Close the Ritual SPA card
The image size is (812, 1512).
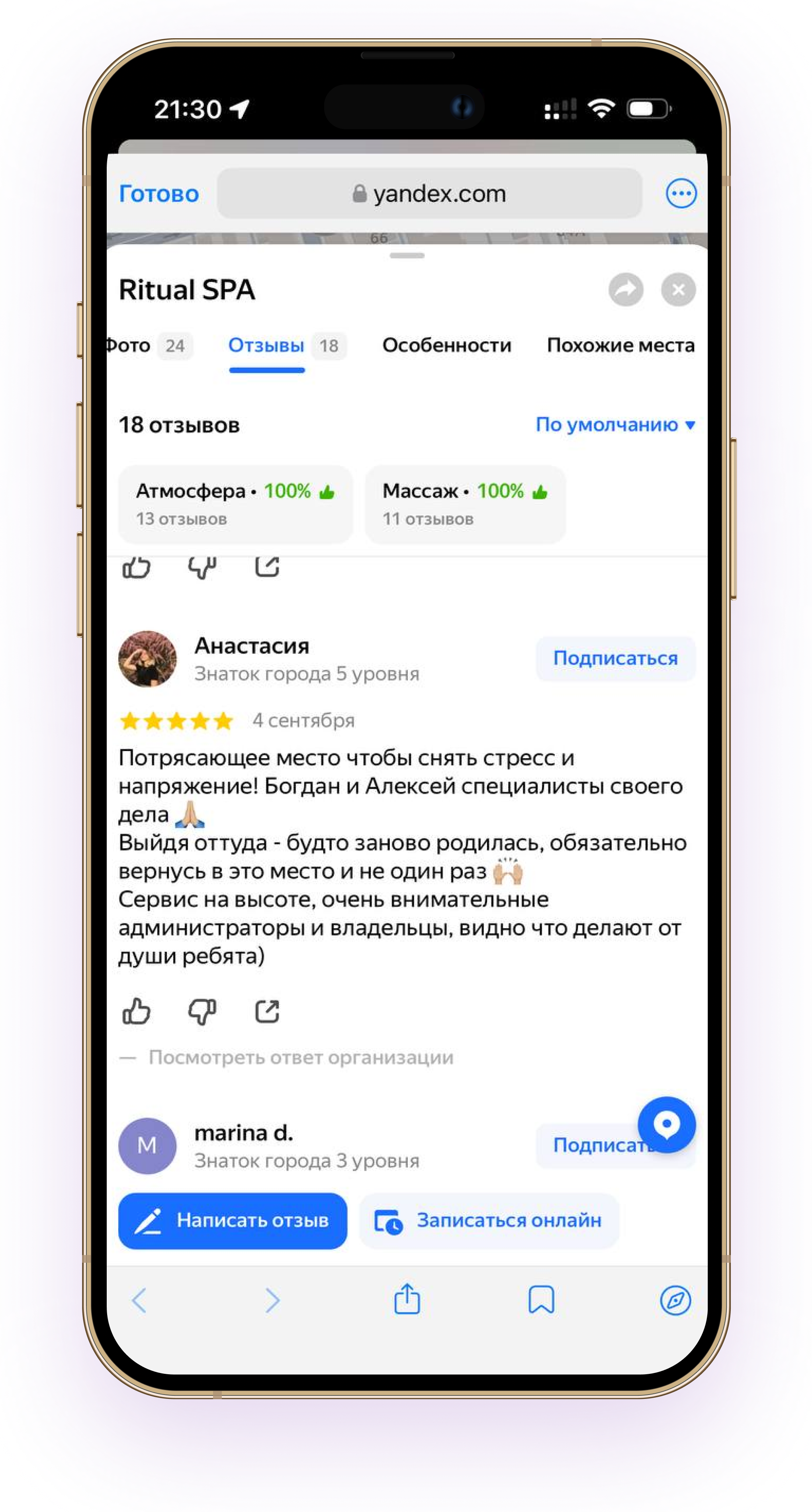678,289
